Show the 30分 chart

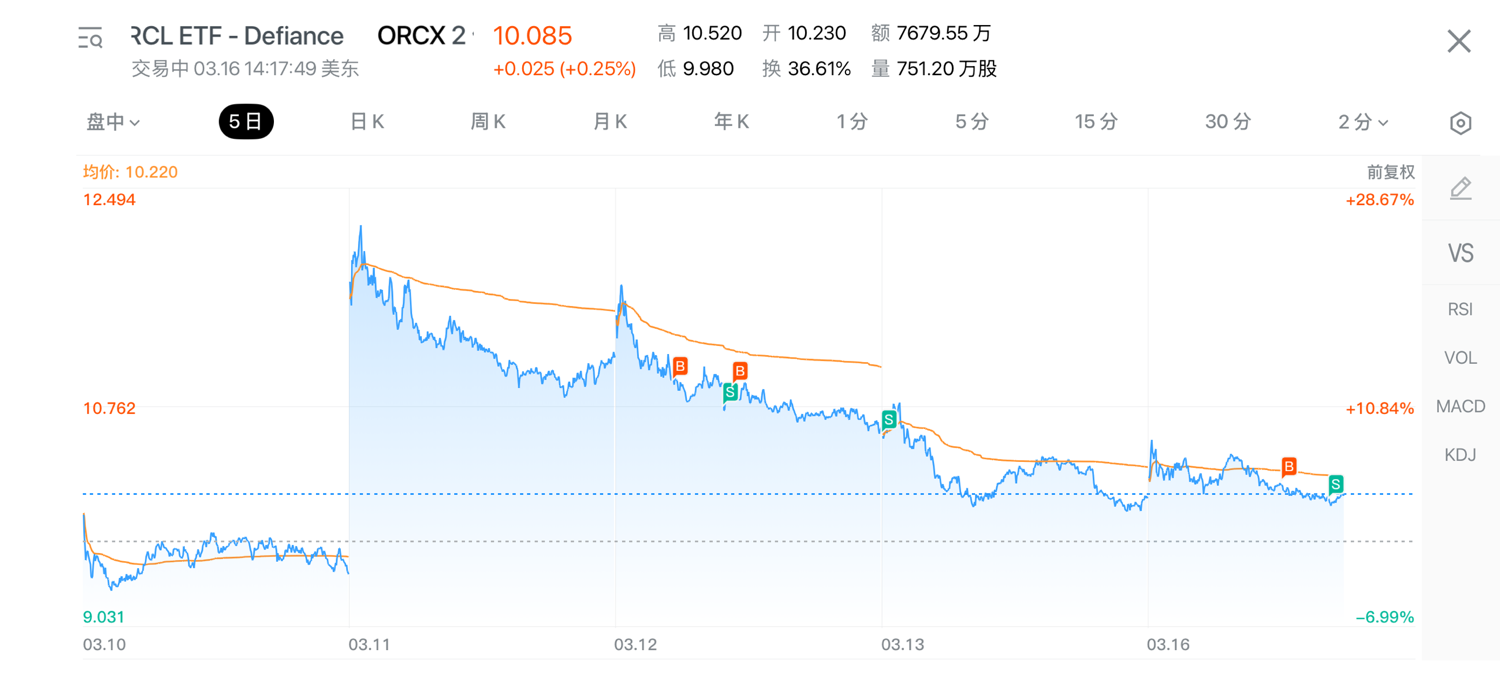coord(1227,122)
